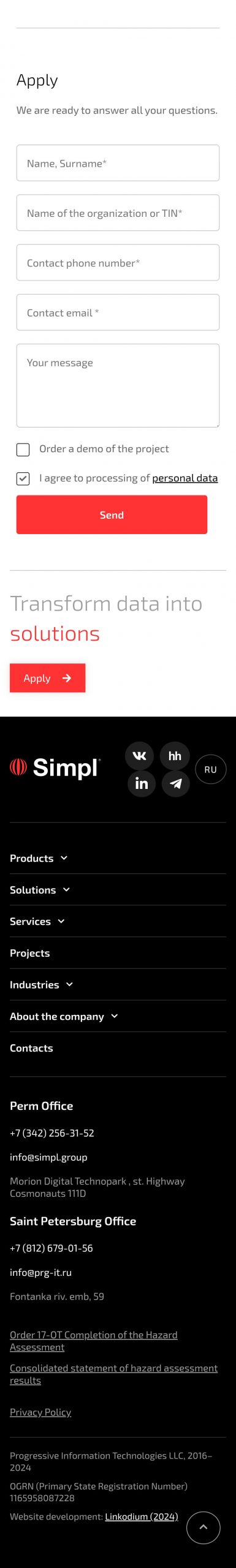Viewport: 236px width, 1568px height.
Task: Send the application form
Action: [112, 514]
